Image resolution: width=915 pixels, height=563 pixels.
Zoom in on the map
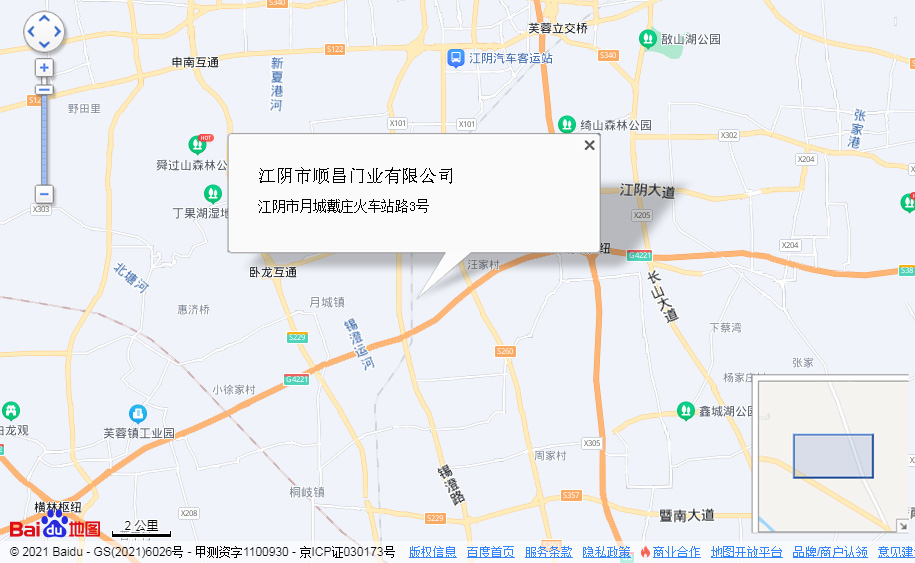44,68
